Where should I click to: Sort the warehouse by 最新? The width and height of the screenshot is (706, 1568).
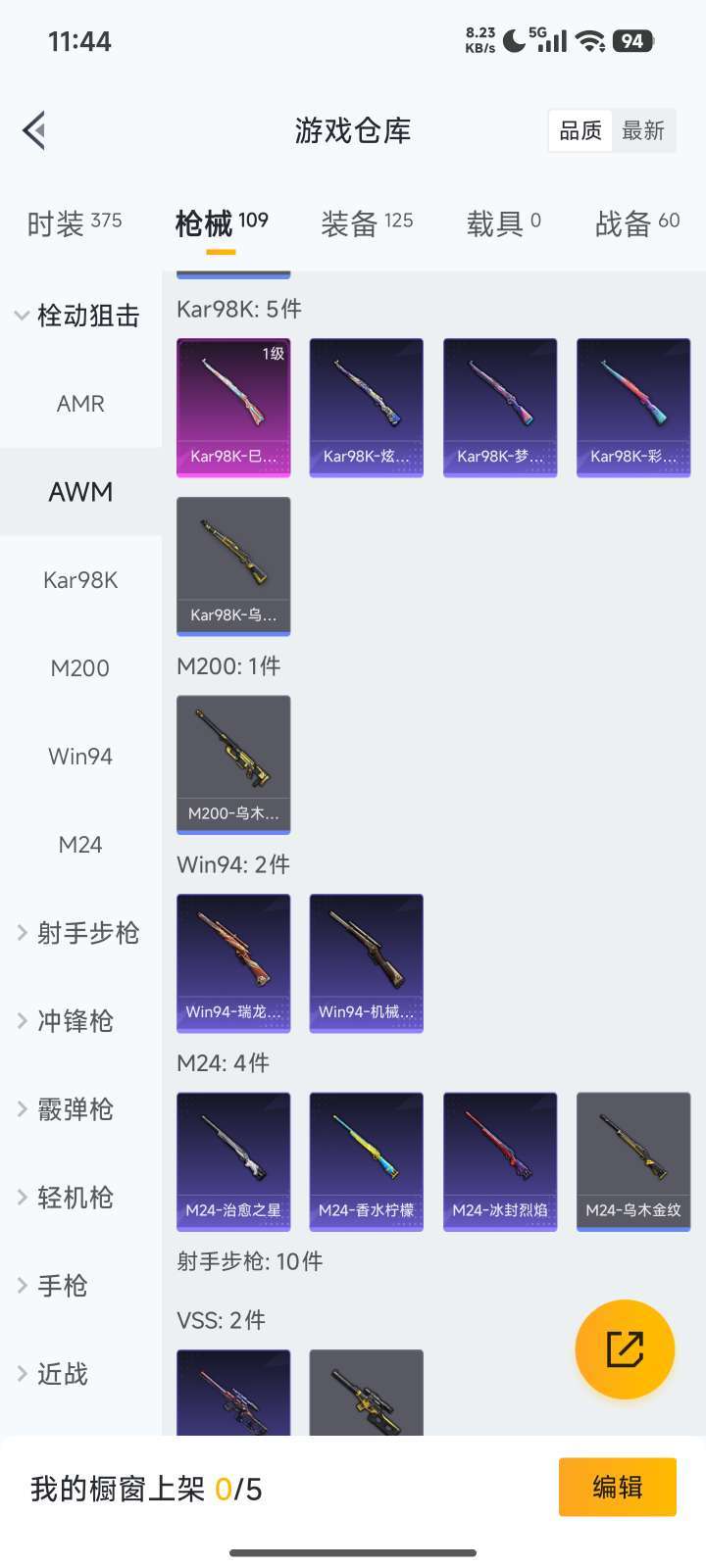643,130
